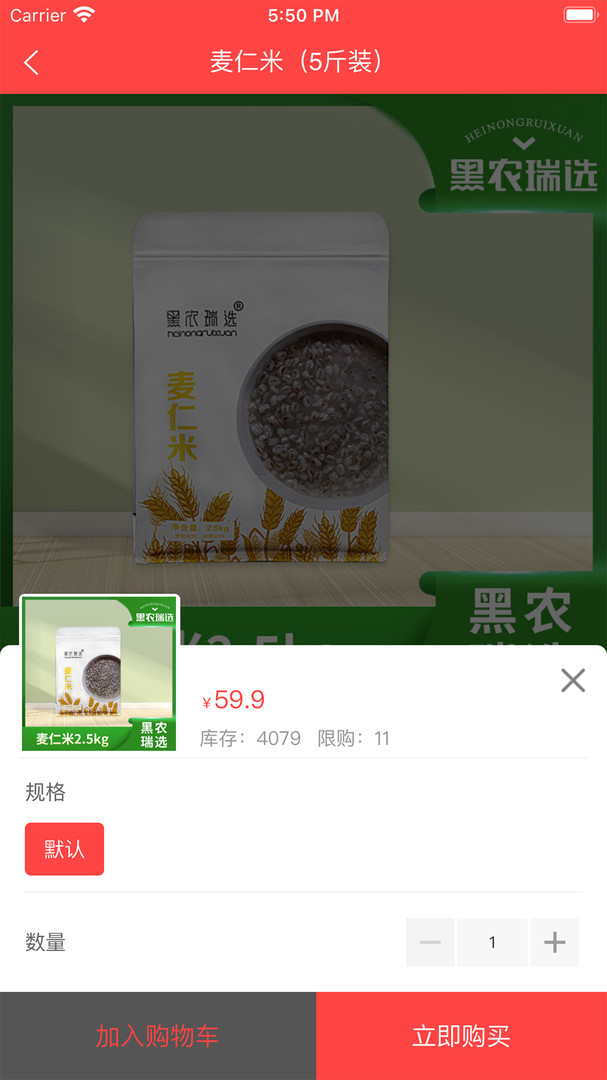Close the product specification sheet
607x1080 pixels.
(x=573, y=681)
